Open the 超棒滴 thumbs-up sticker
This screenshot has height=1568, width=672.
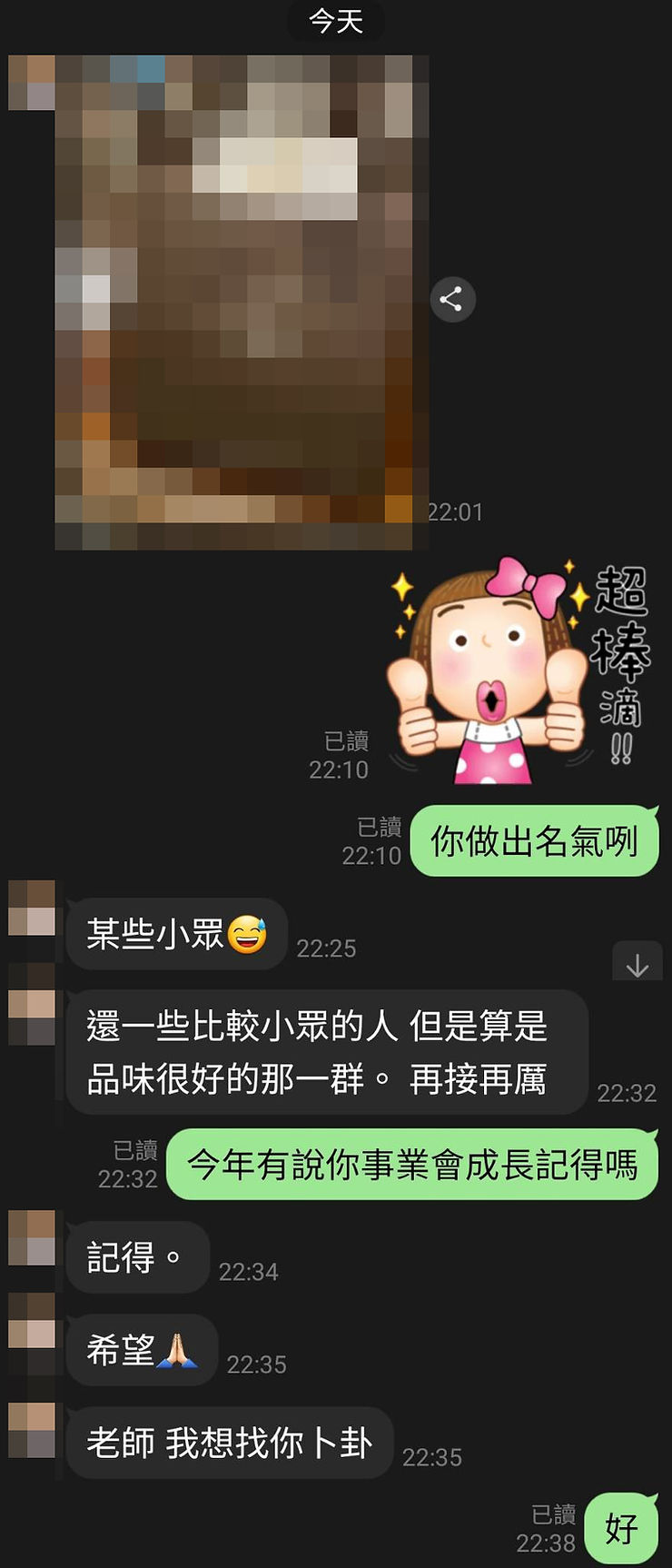point(518,670)
